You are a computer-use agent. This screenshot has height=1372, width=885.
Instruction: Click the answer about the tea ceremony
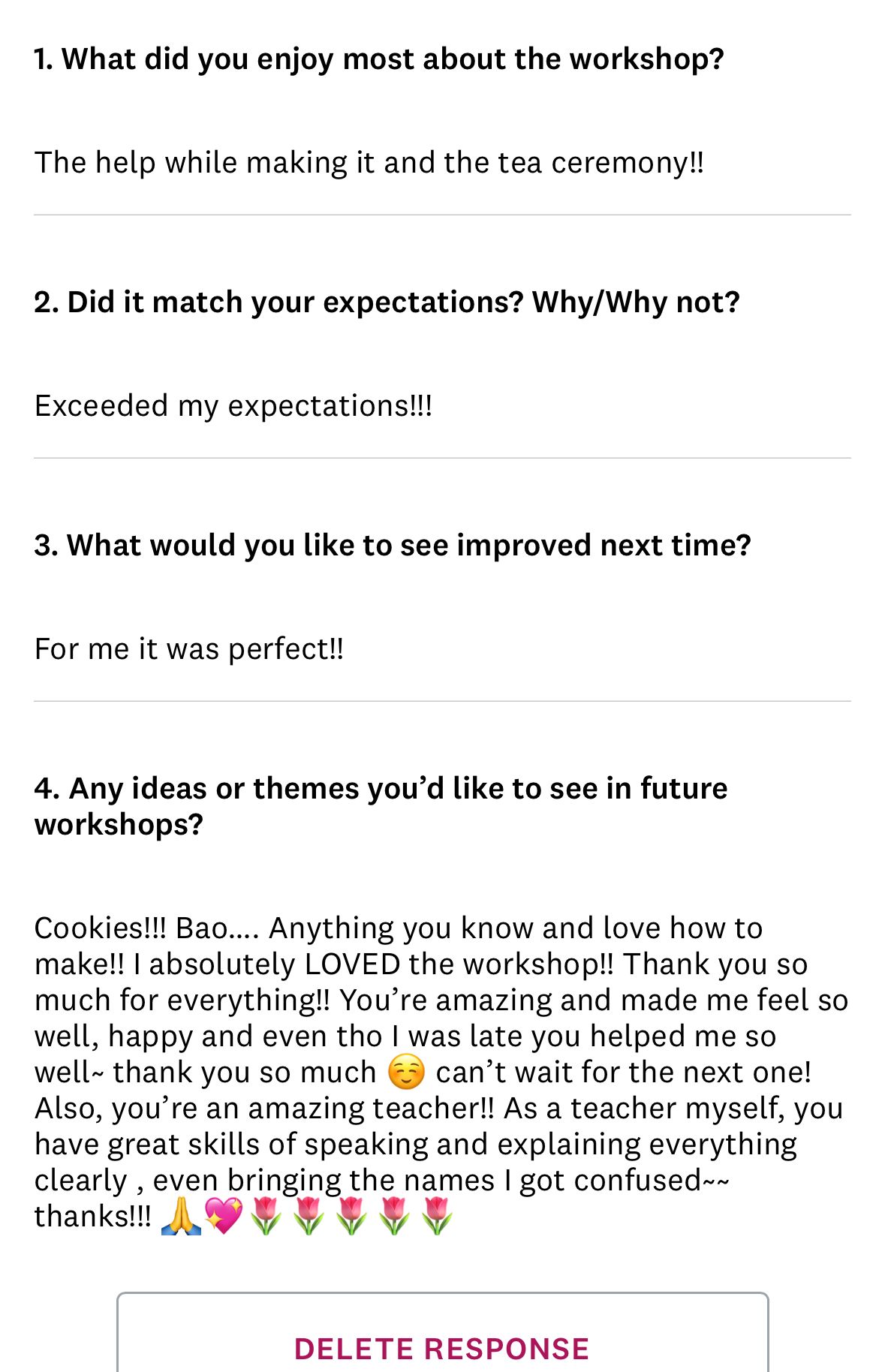tap(369, 161)
